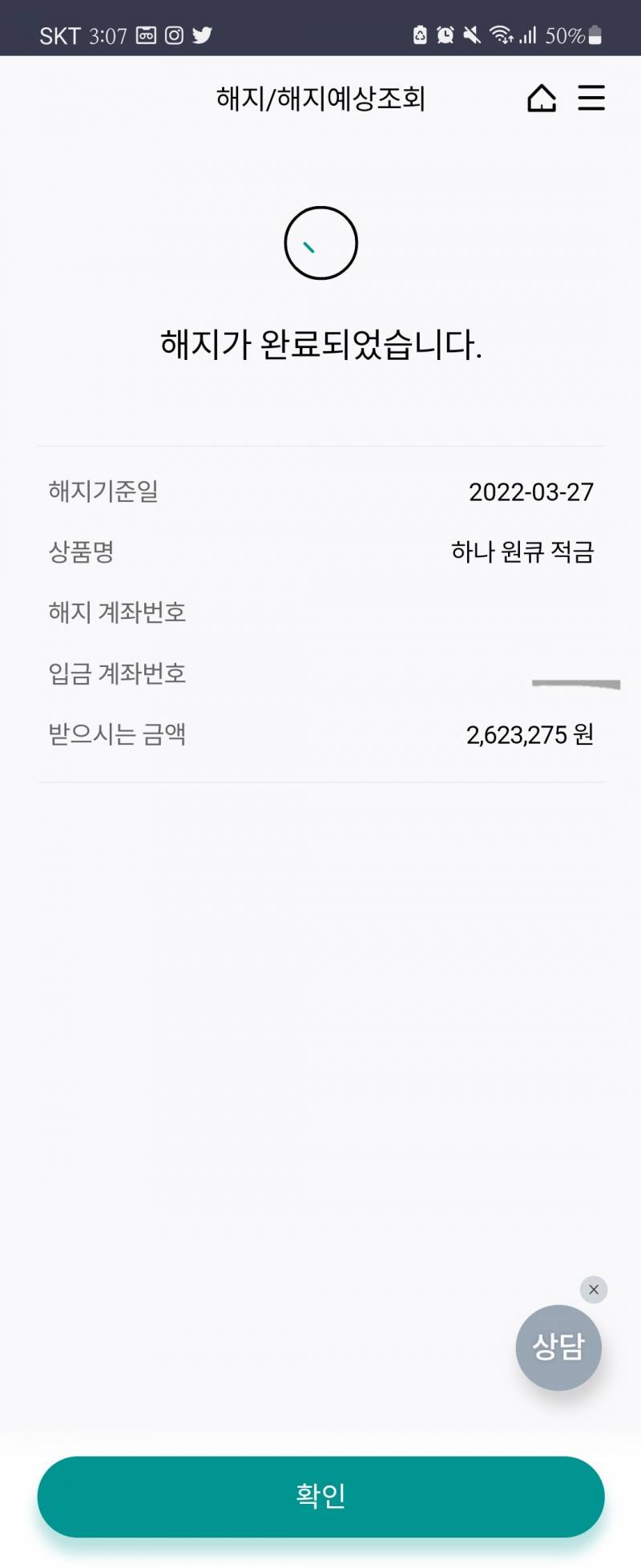Tap the mute sound icon in status bar
Screen dimensions: 641x1568
471,35
